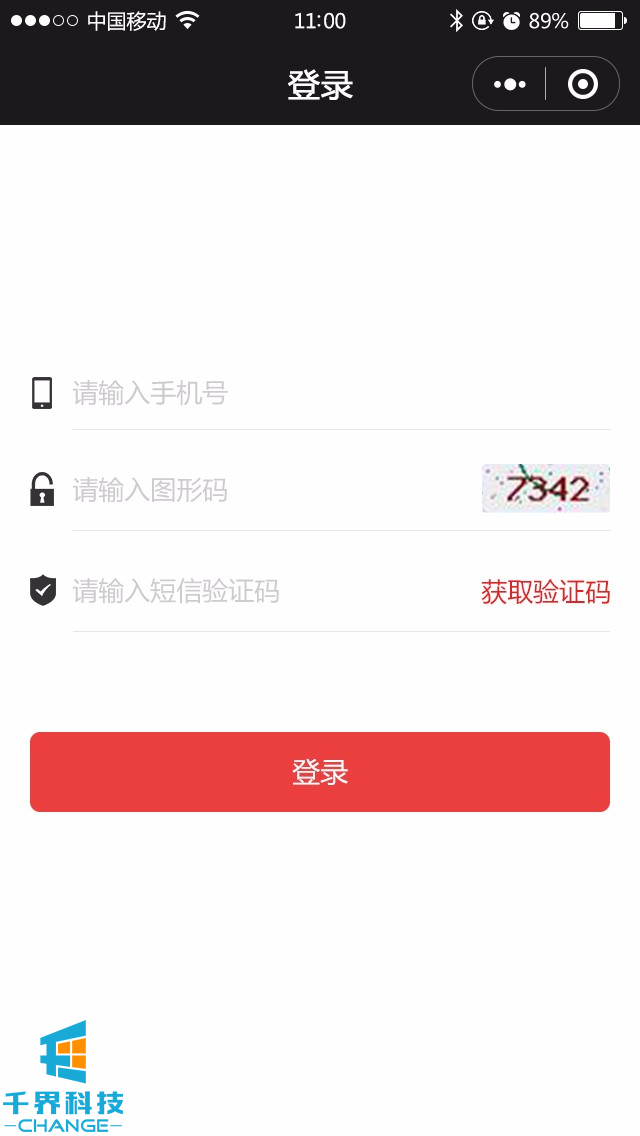Image resolution: width=640 pixels, height=1136 pixels.
Task: Open the mini program more options menu
Action: [x=510, y=84]
